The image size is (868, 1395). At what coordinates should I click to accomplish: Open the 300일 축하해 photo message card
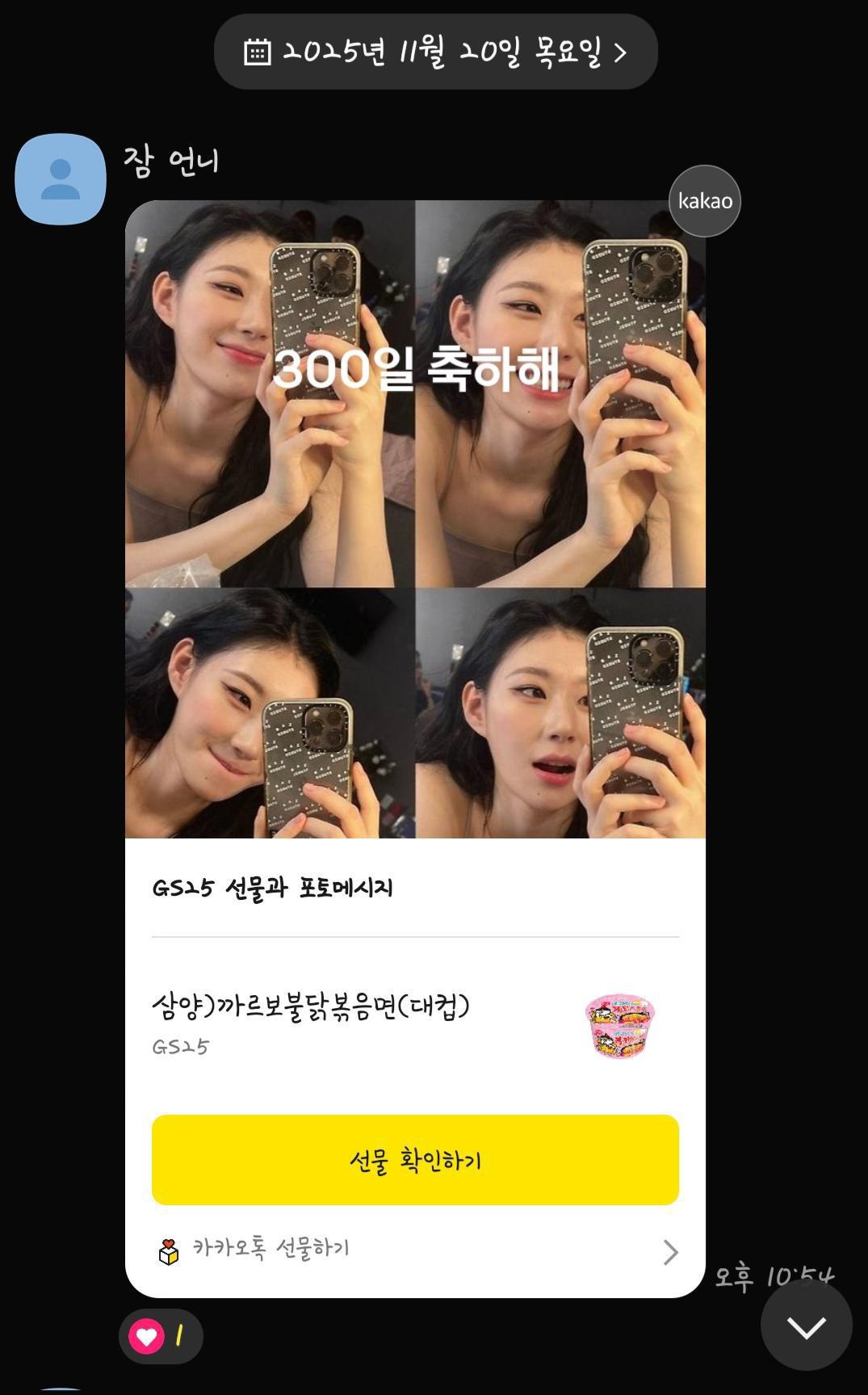(x=415, y=519)
